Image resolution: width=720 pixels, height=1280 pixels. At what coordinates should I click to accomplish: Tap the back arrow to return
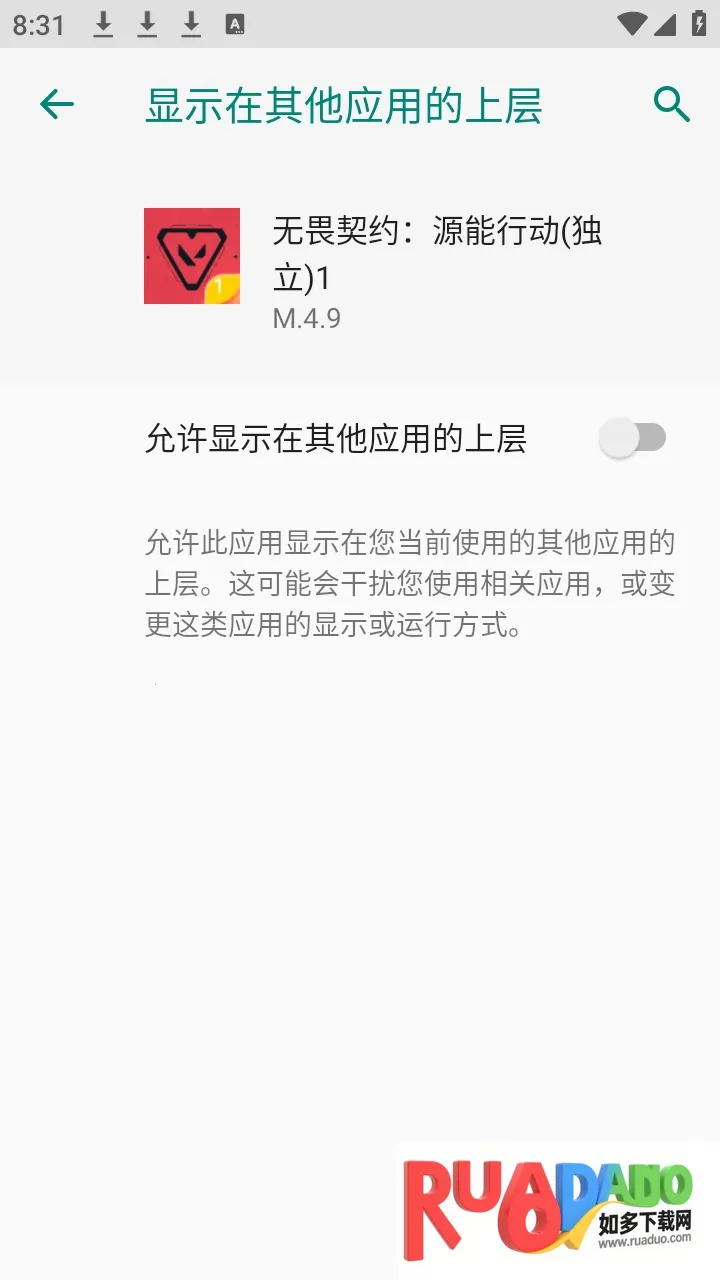pos(57,104)
